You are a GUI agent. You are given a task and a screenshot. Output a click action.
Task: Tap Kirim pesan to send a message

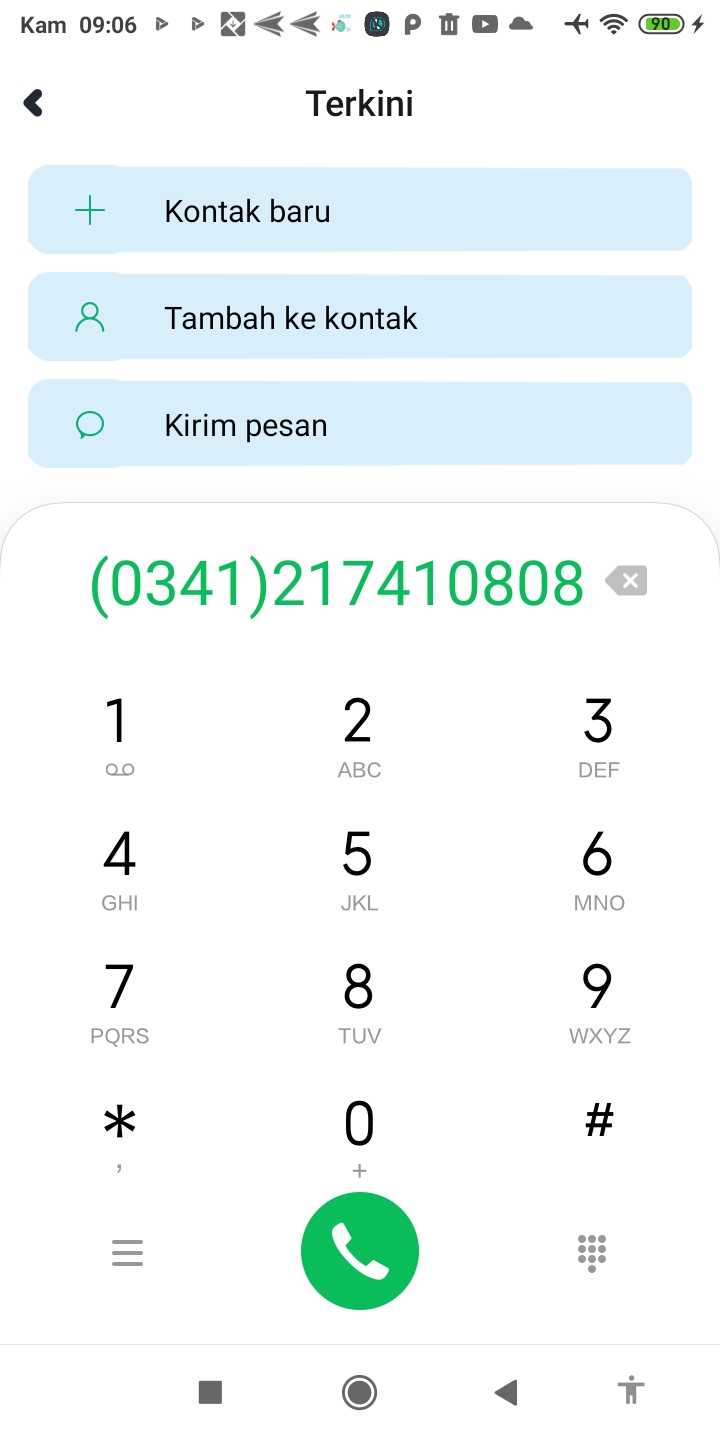(x=360, y=425)
